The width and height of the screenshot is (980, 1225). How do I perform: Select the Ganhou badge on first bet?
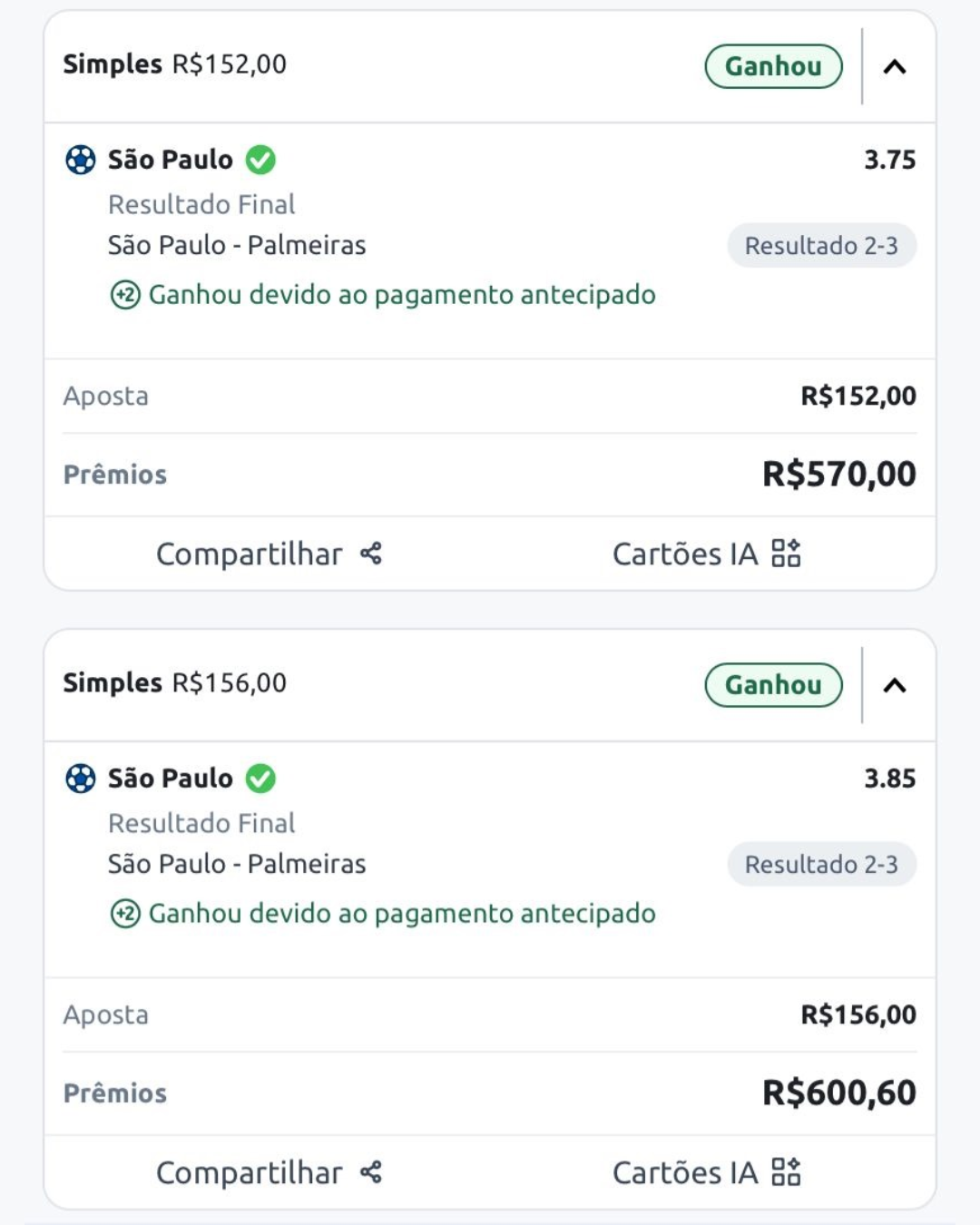coord(772,66)
